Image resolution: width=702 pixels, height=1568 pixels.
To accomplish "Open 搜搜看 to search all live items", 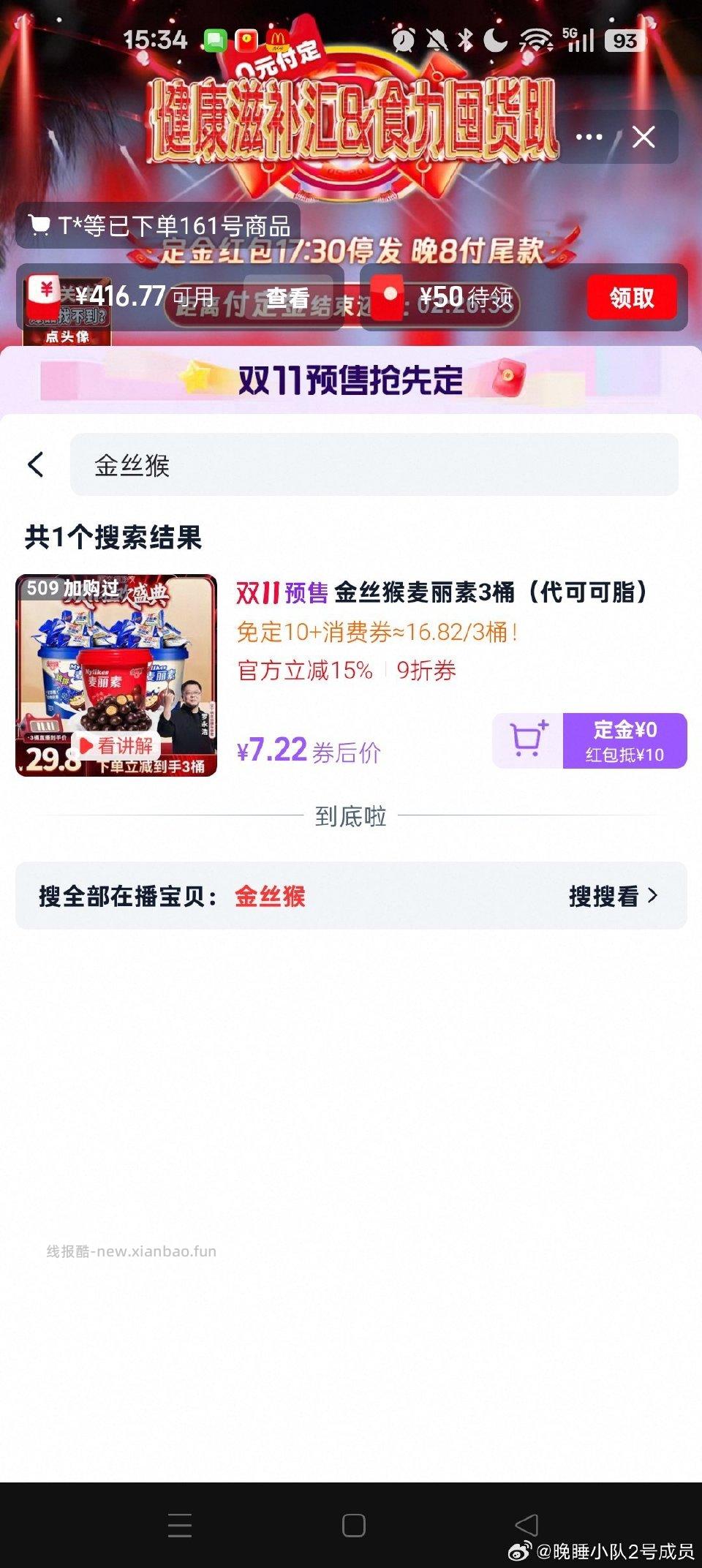I will pyautogui.click(x=601, y=894).
